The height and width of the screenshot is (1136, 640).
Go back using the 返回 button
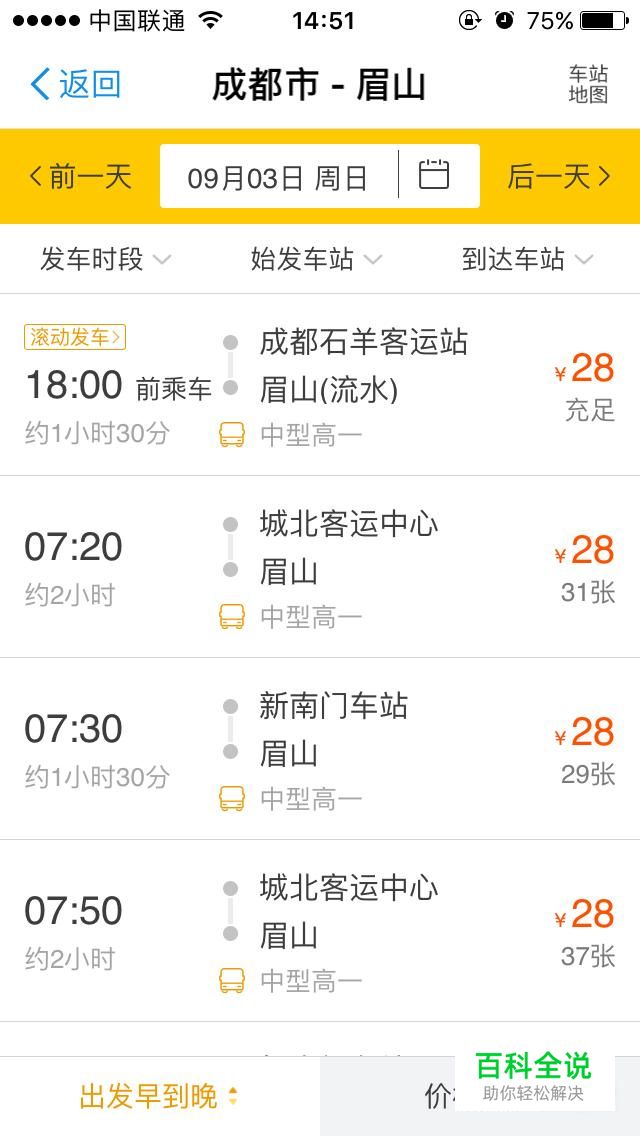tap(75, 85)
